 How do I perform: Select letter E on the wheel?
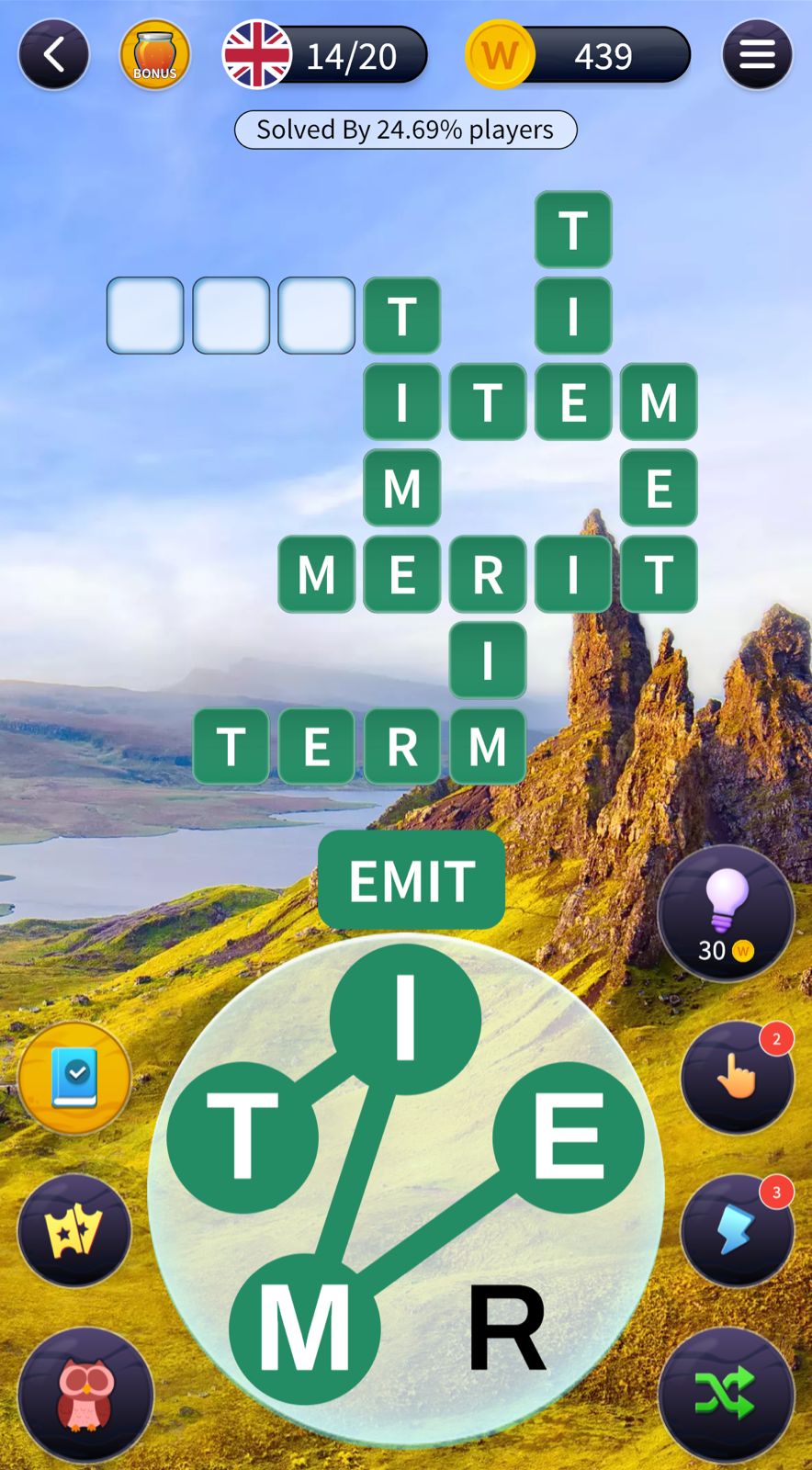(x=568, y=1137)
